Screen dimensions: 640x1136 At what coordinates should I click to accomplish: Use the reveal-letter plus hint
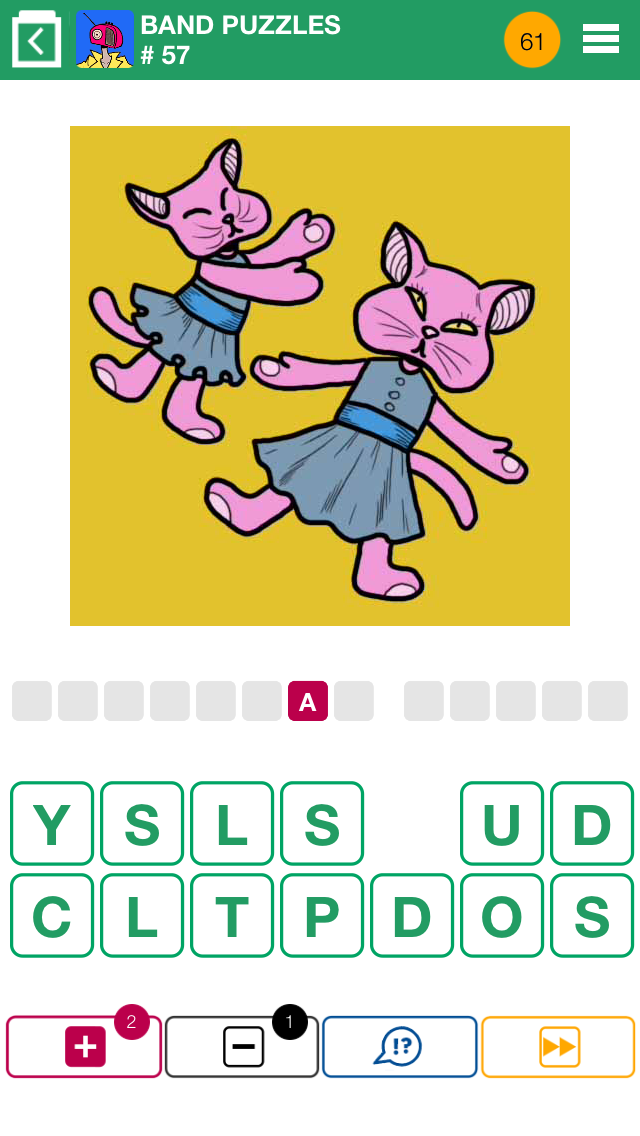(x=84, y=1047)
